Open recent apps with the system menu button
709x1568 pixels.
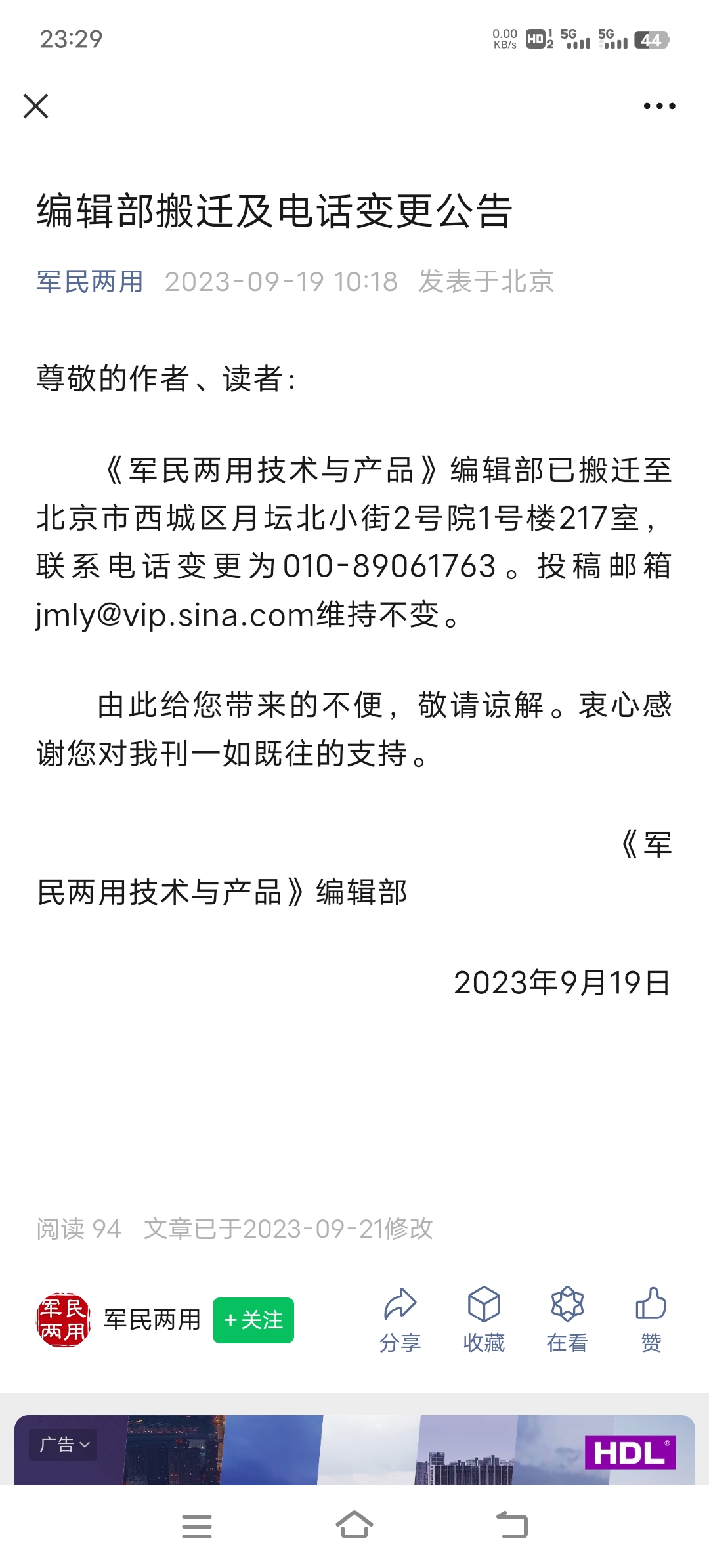click(197, 1526)
